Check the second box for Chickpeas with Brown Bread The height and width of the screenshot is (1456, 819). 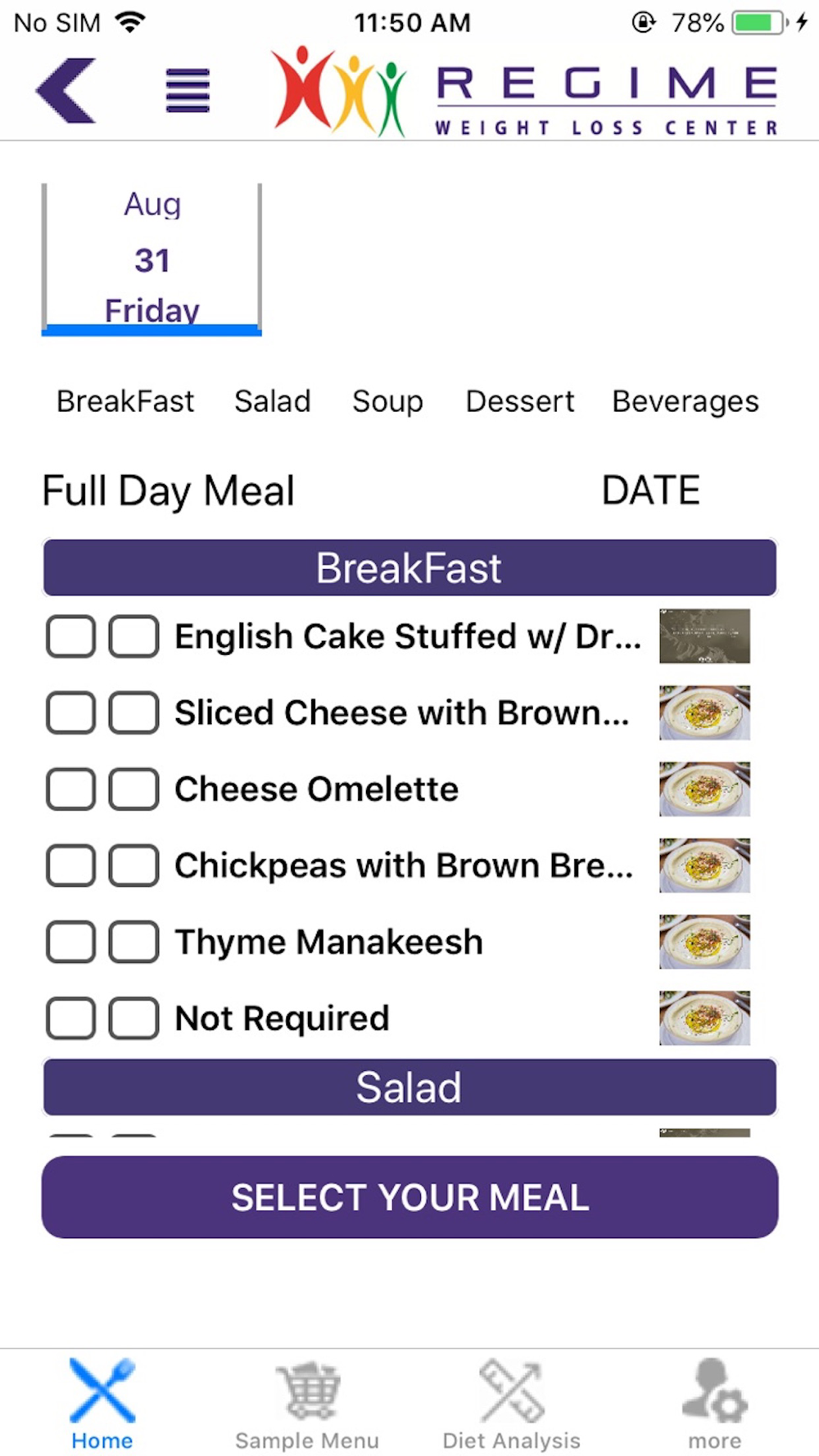(x=134, y=866)
